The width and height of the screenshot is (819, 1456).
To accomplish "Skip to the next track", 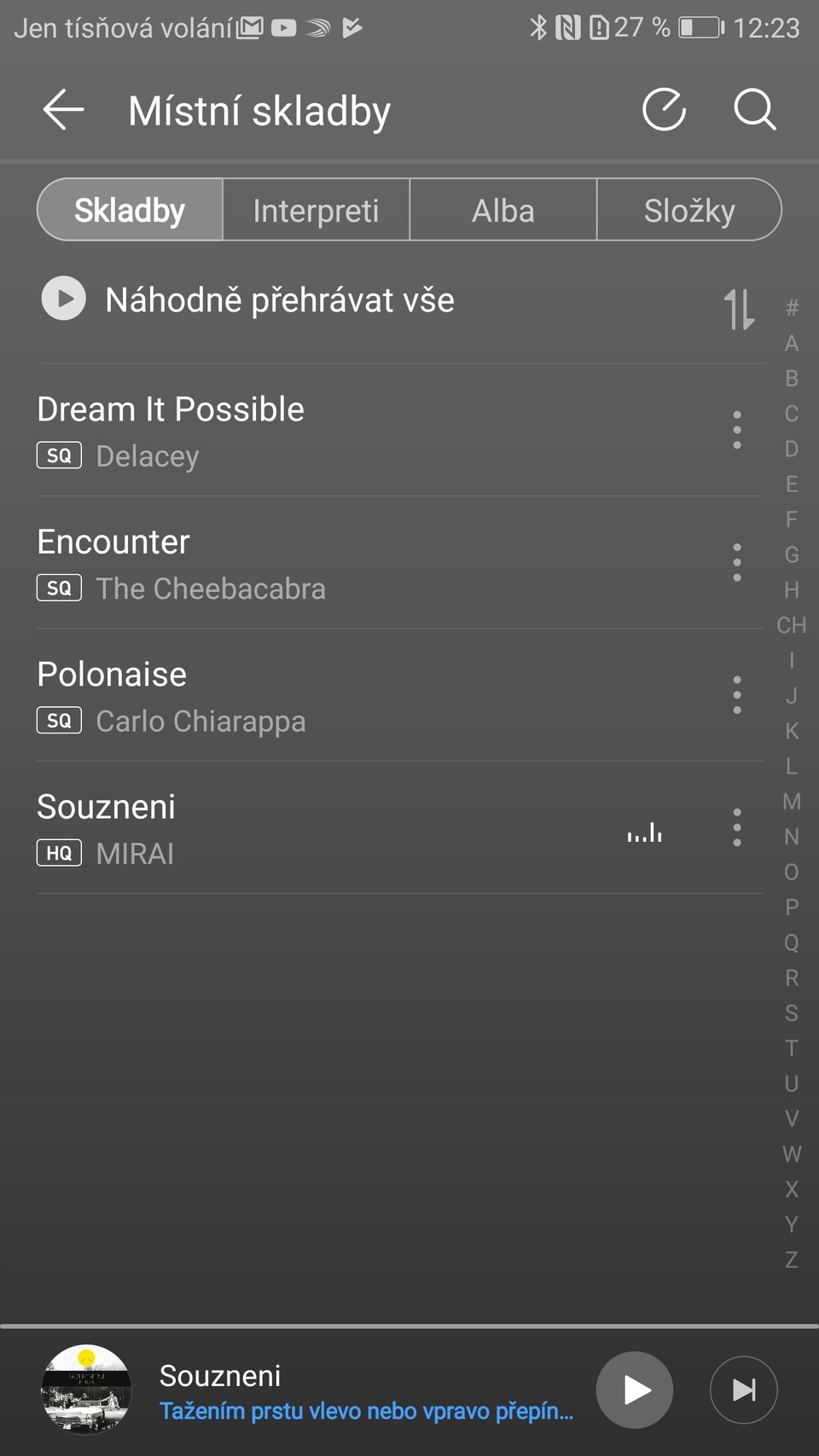I will coord(743,1390).
